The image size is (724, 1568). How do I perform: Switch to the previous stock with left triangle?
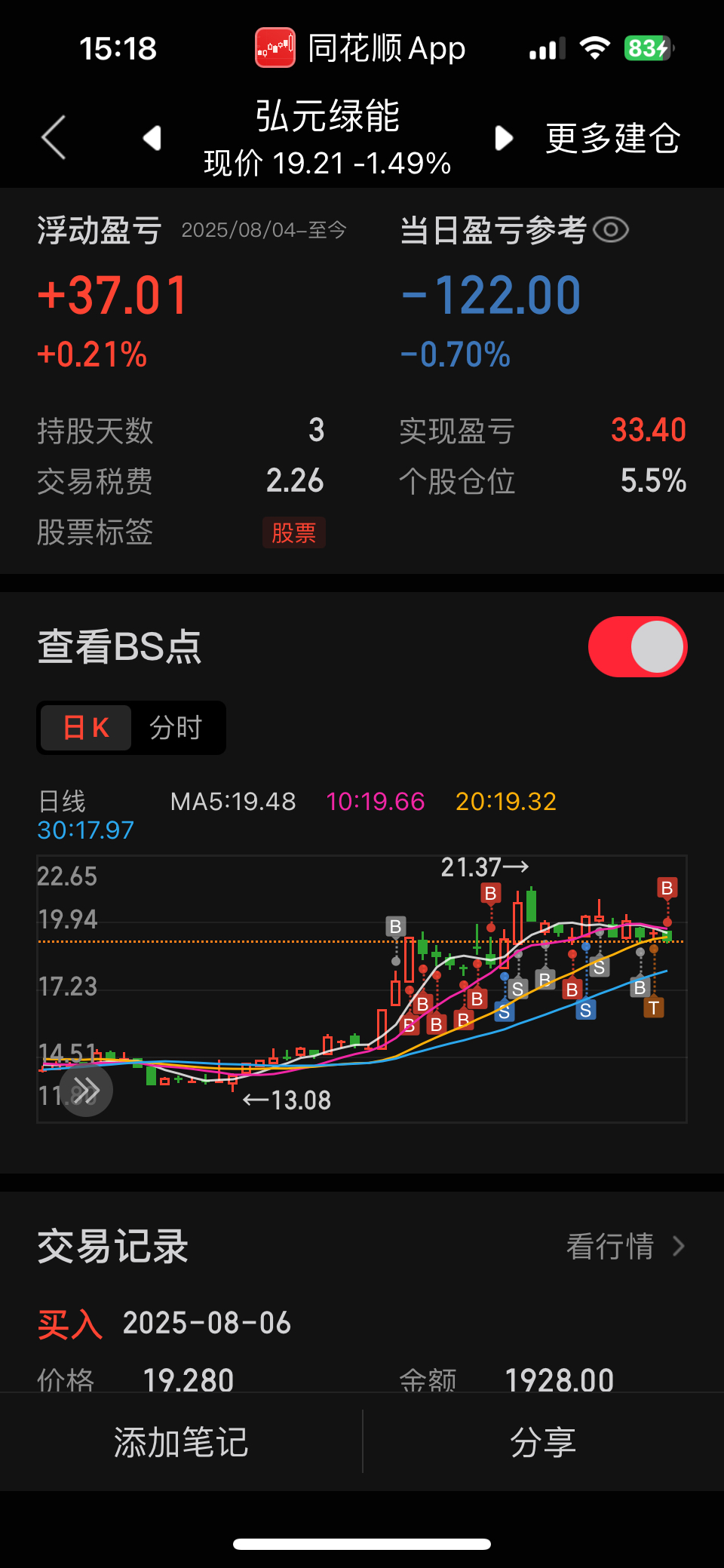point(152,138)
